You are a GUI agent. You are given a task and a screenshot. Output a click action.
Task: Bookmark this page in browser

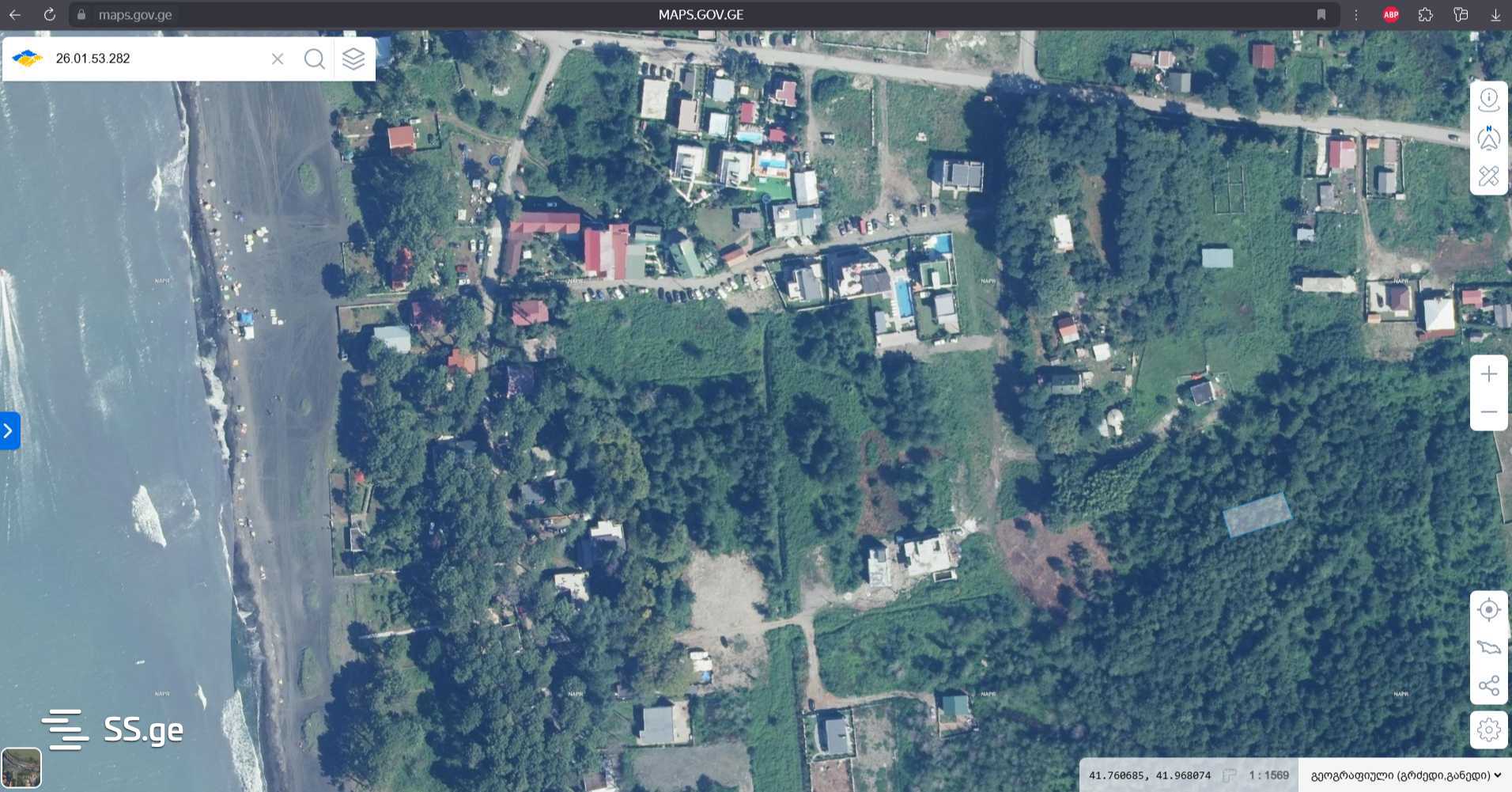point(1321,14)
